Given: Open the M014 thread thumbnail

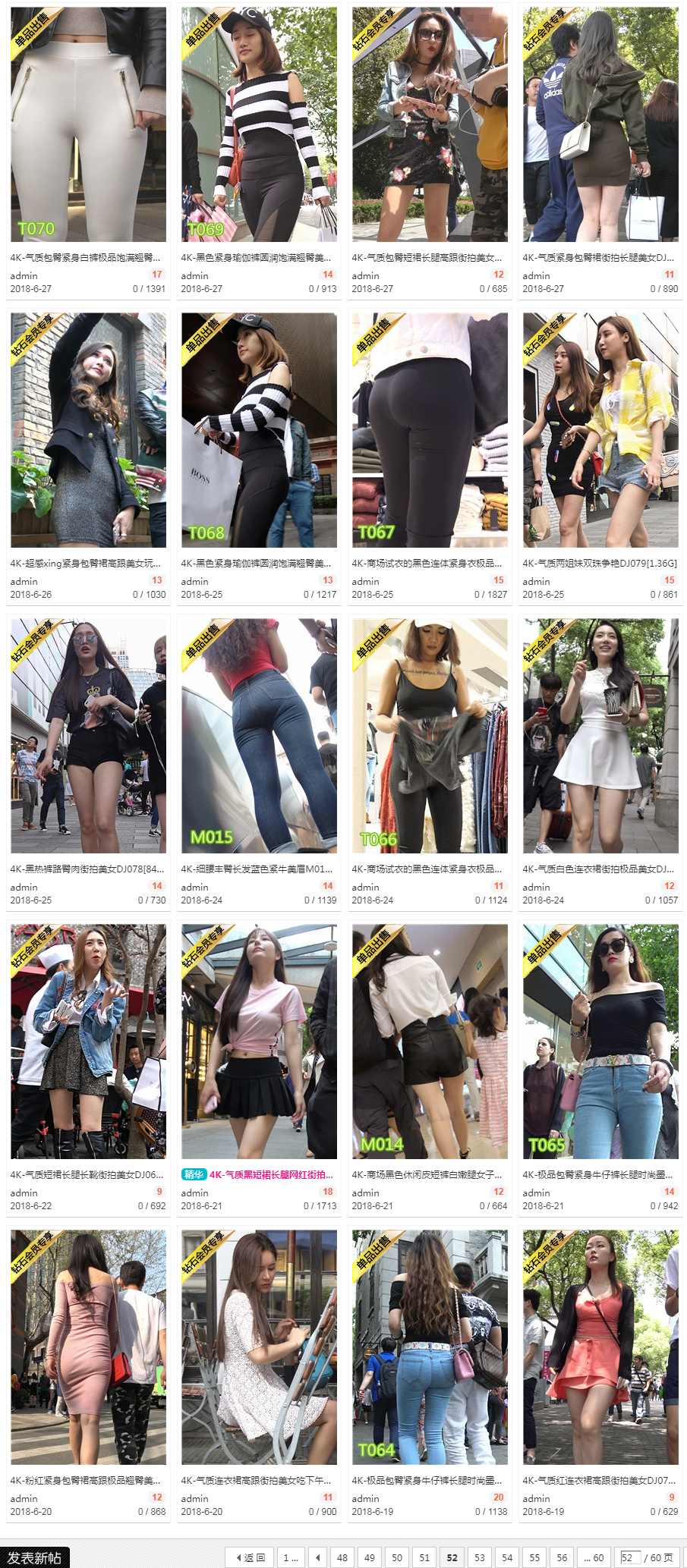Looking at the screenshot, I should coord(430,1041).
